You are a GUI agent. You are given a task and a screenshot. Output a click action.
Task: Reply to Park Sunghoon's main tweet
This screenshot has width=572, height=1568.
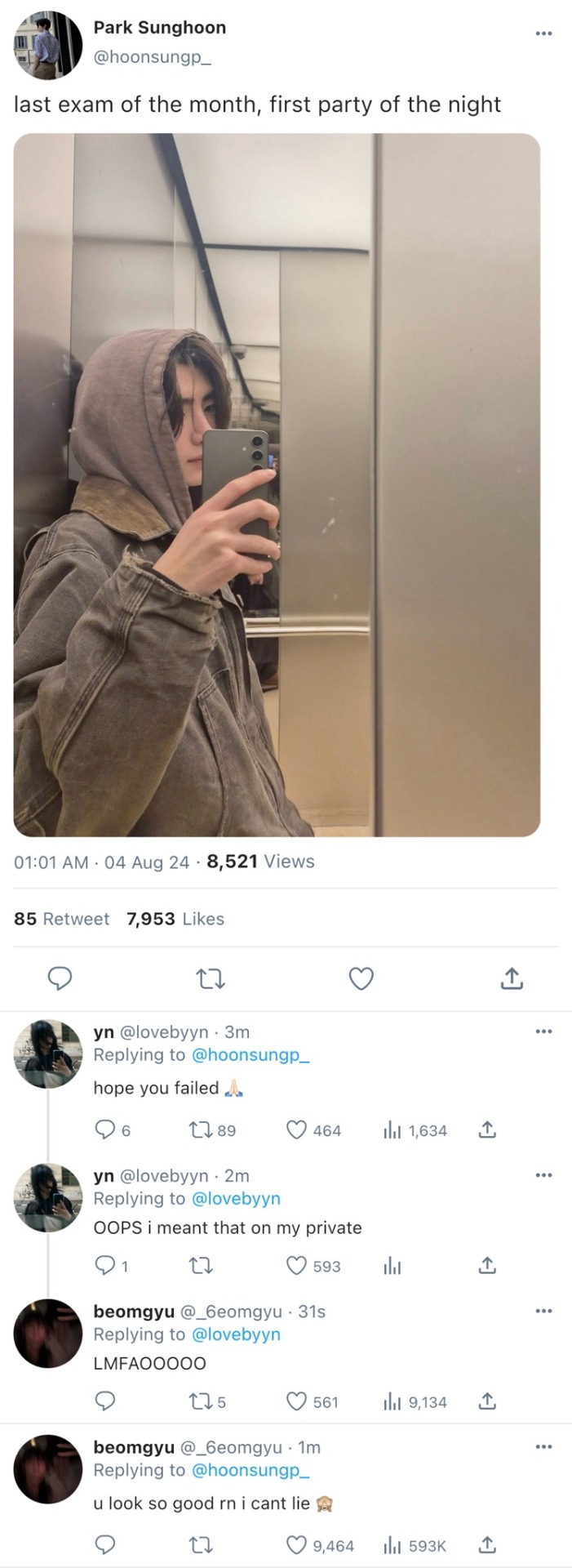pos(60,978)
